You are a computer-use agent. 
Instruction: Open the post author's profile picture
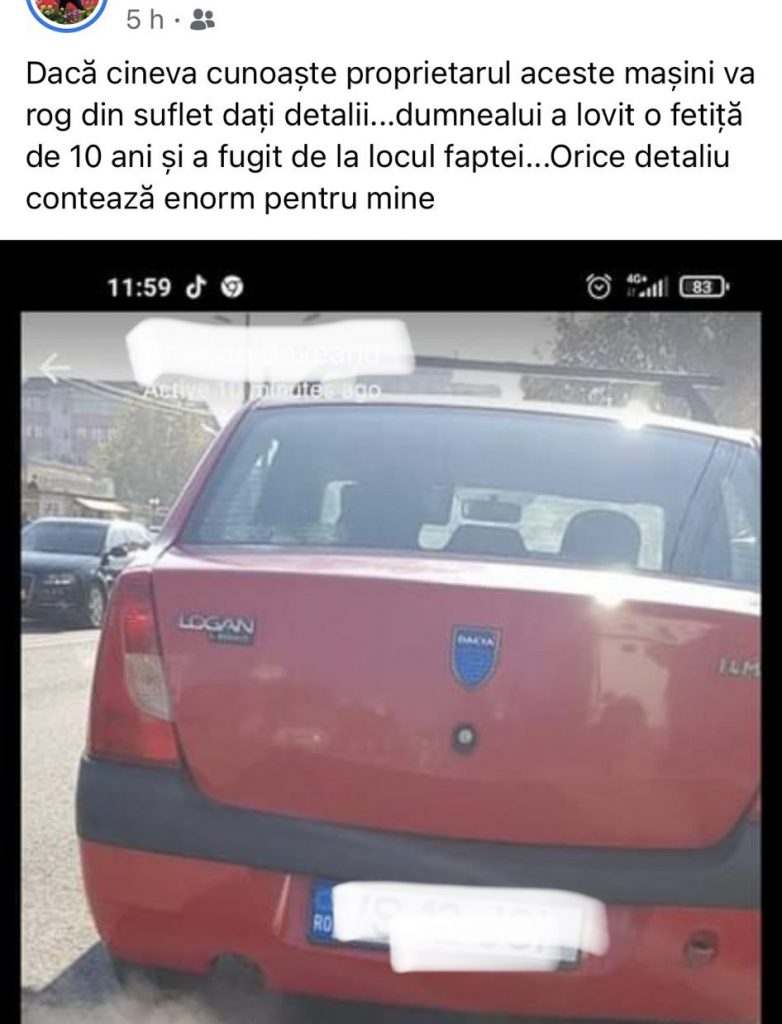(69, 9)
